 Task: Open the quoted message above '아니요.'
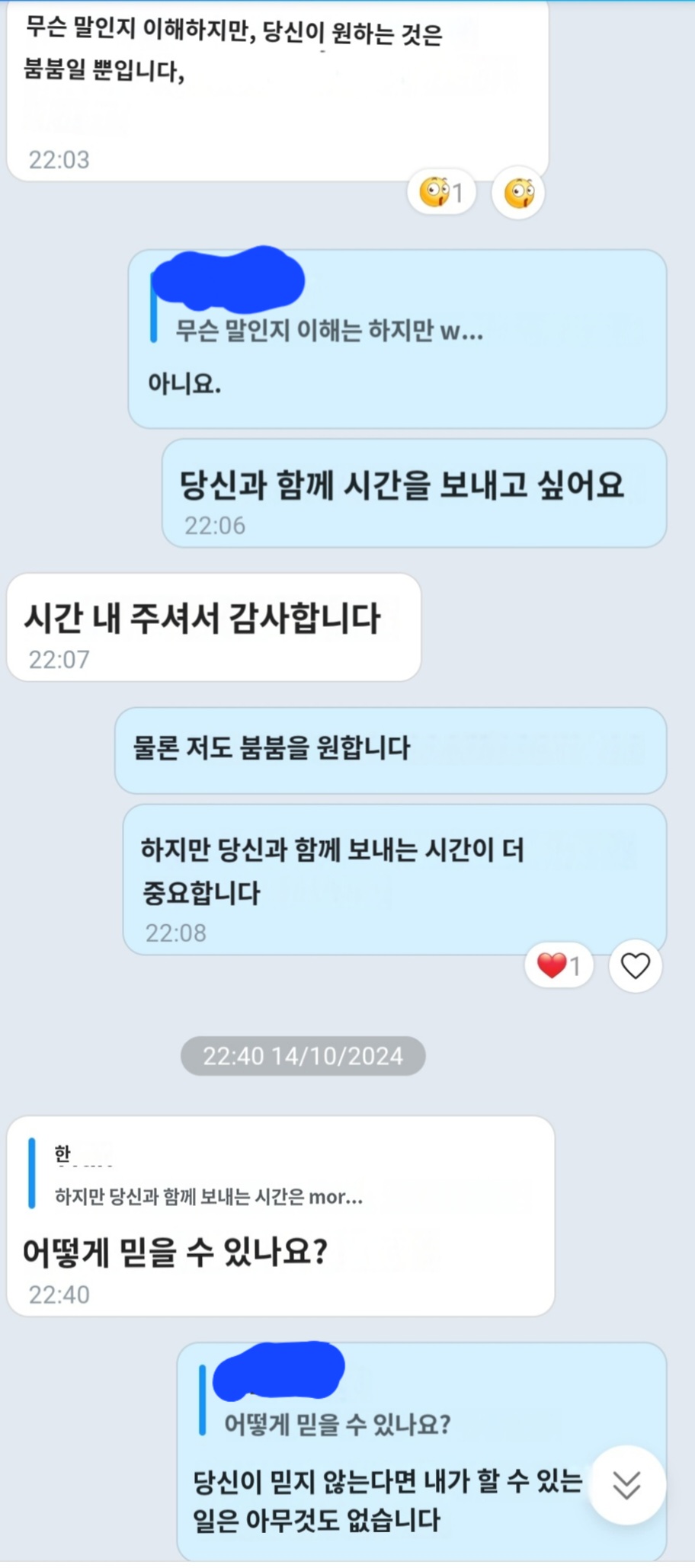328,331
